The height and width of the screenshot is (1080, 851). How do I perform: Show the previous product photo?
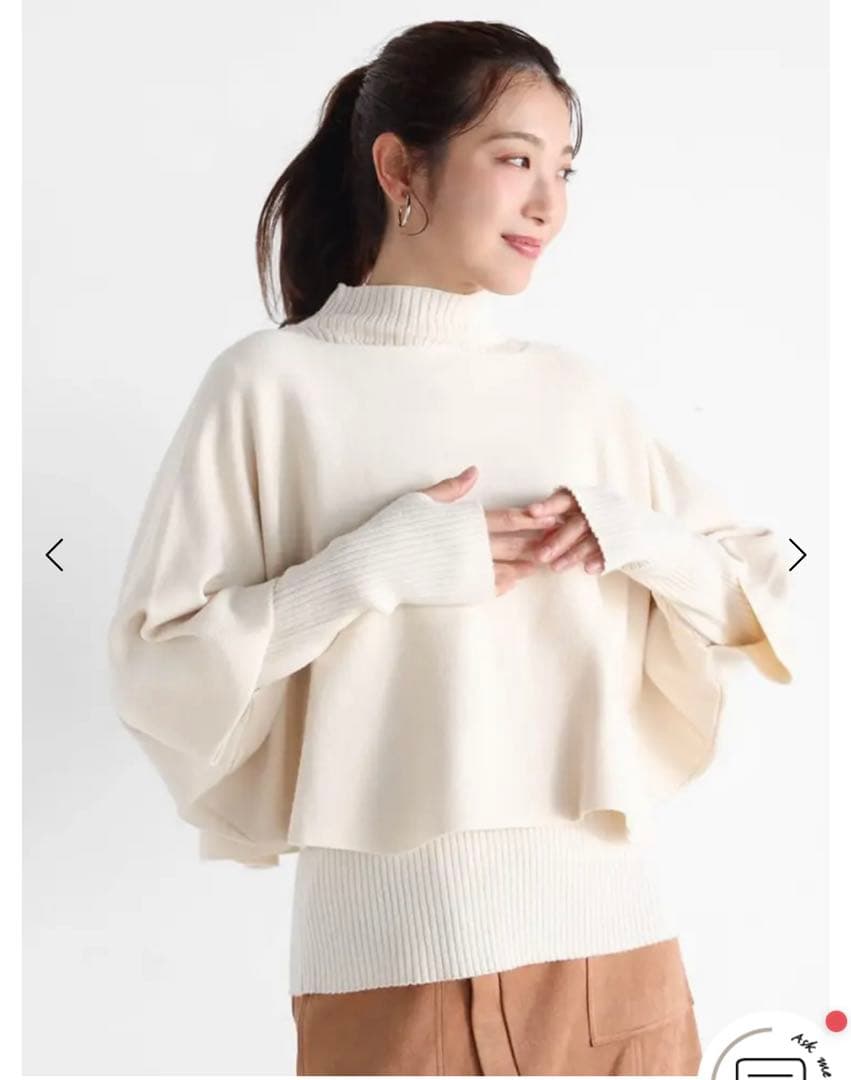(55, 555)
